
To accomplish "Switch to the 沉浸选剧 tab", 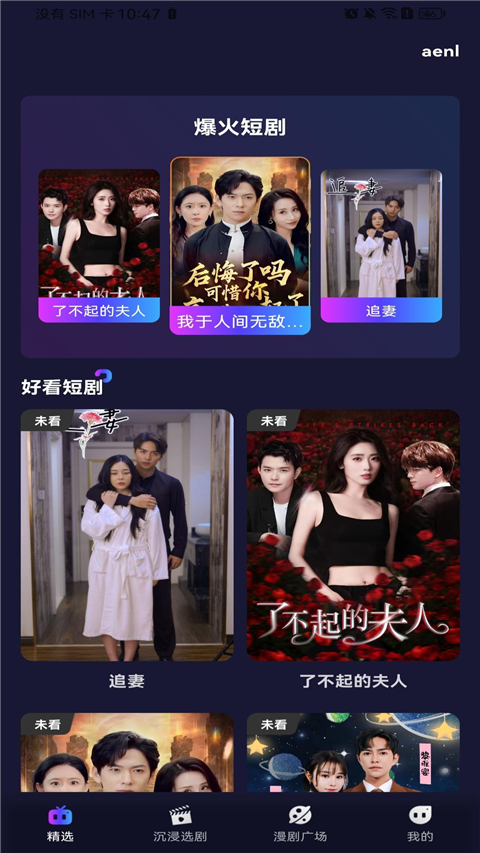I will pos(180,824).
